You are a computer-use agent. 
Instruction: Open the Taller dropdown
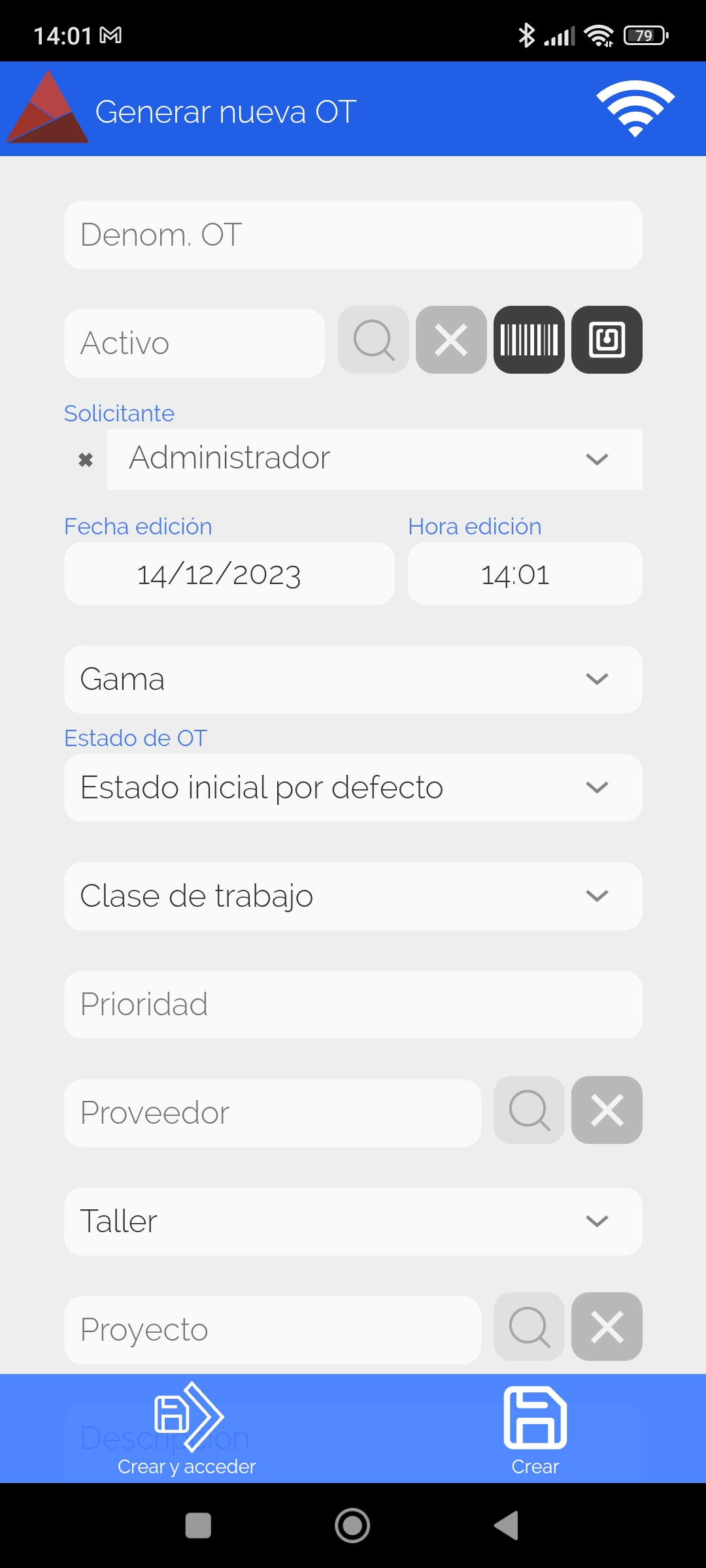coord(353,1222)
